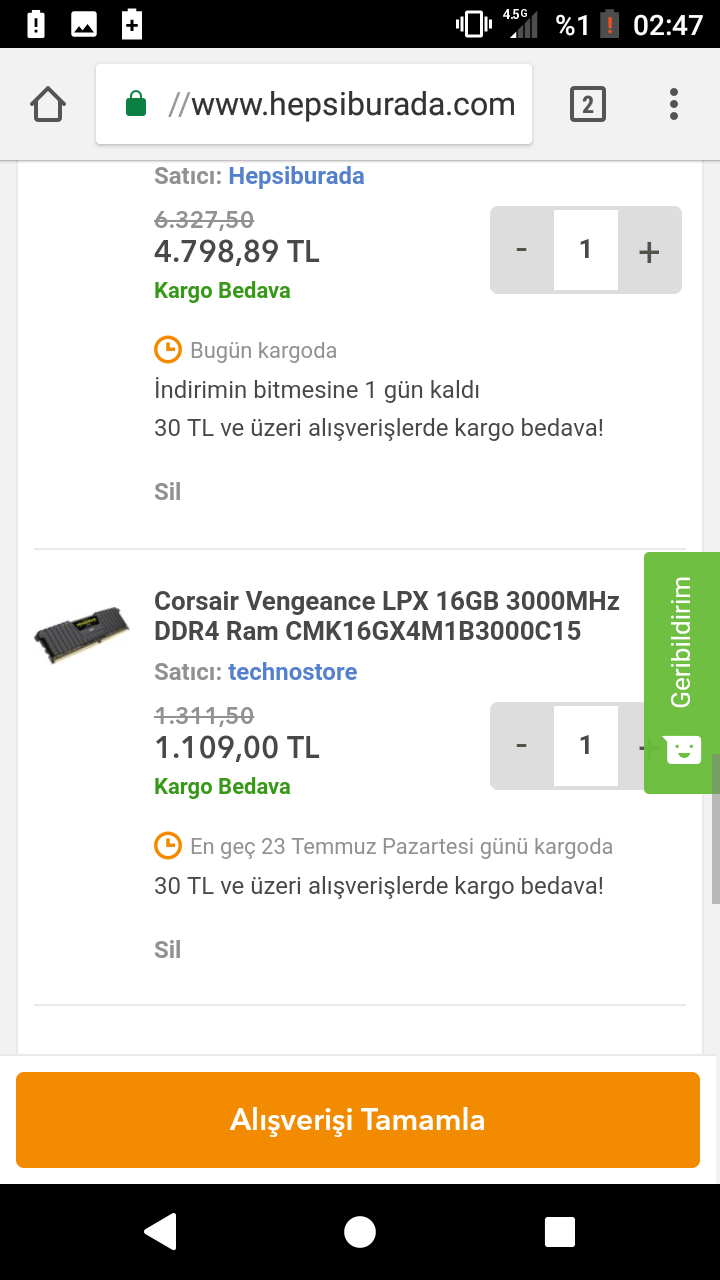
Task: Open the browser tab switcher
Action: coord(587,104)
